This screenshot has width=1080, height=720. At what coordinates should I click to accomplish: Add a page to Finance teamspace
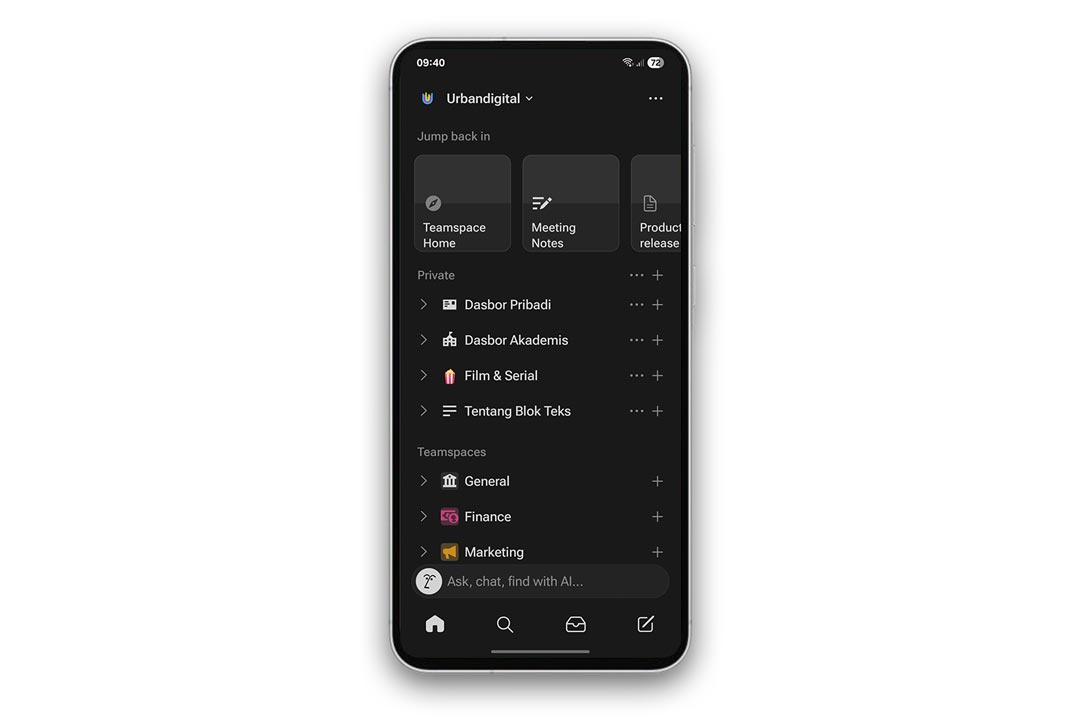pos(657,517)
